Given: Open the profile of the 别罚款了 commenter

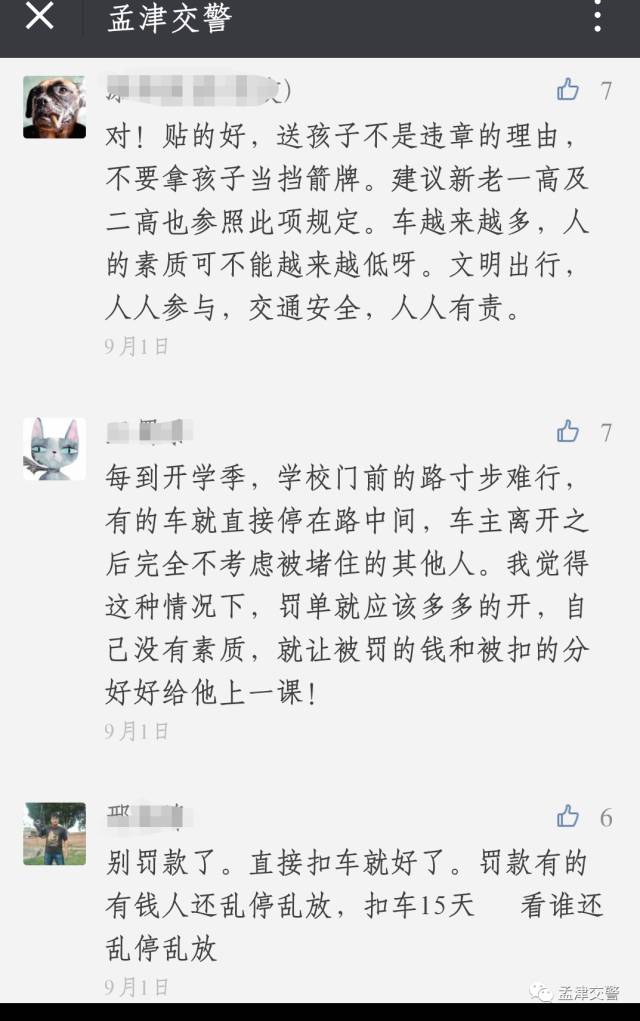Looking at the screenshot, I should point(54,833).
